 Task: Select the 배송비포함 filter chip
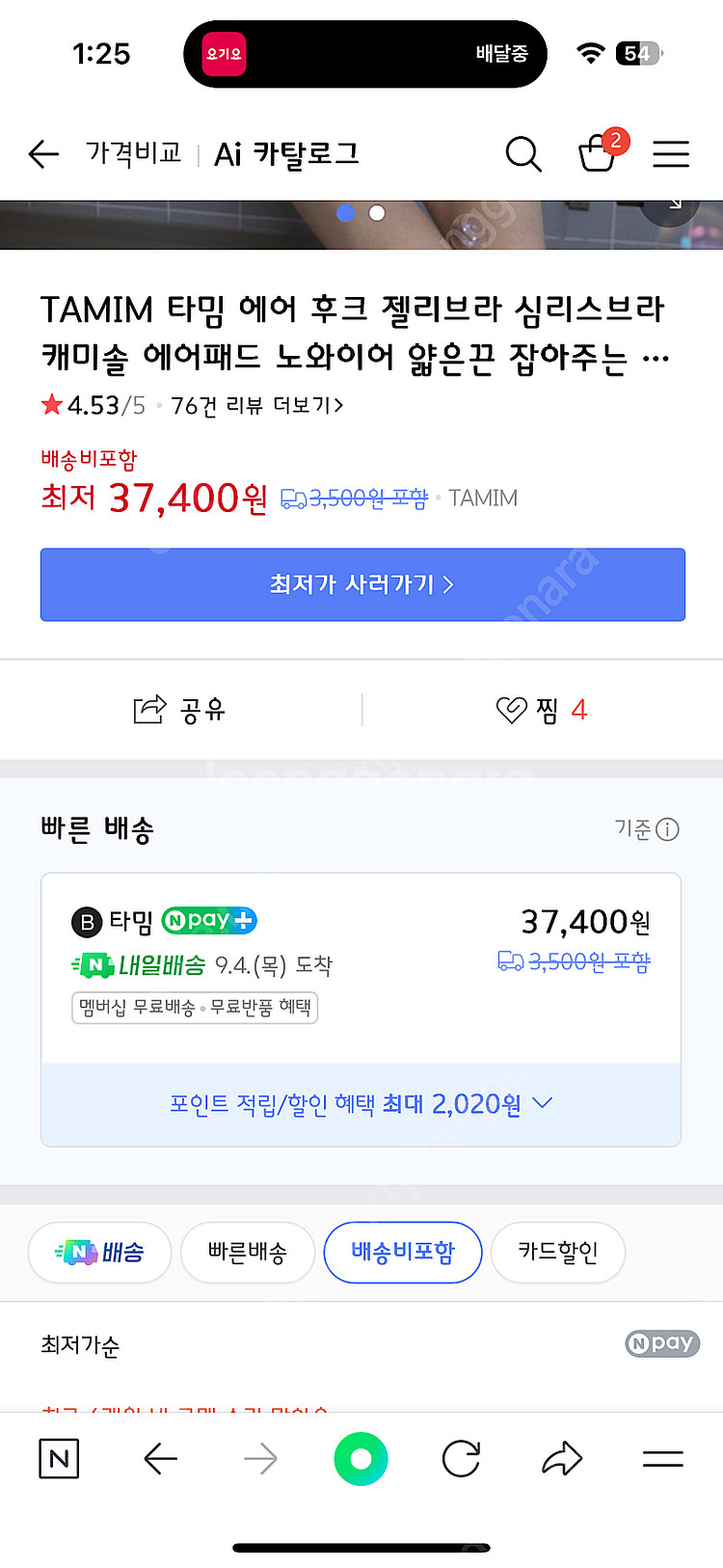coord(402,1252)
